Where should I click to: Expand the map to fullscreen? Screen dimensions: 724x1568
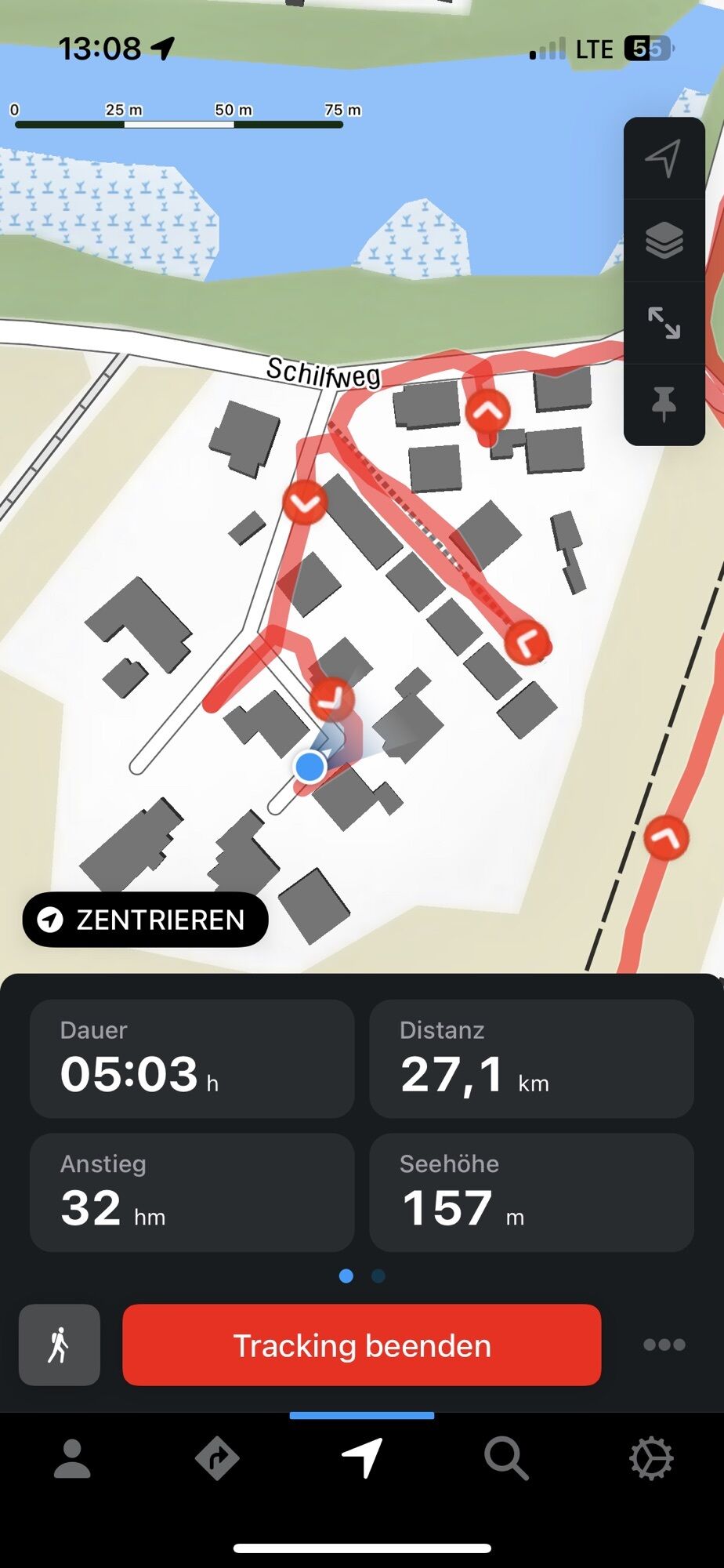pyautogui.click(x=663, y=323)
